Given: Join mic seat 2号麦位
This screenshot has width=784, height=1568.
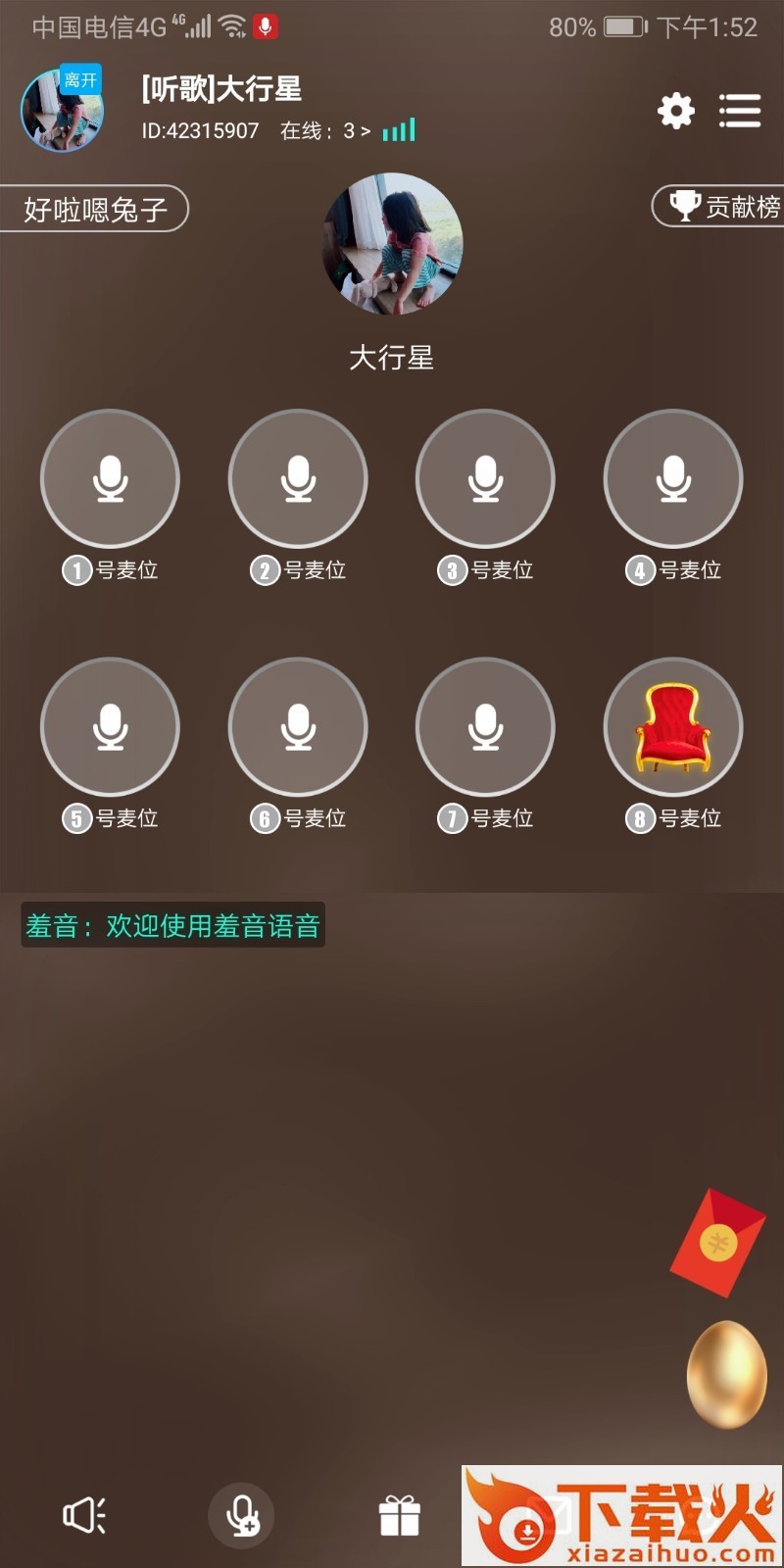Looking at the screenshot, I should point(298,479).
